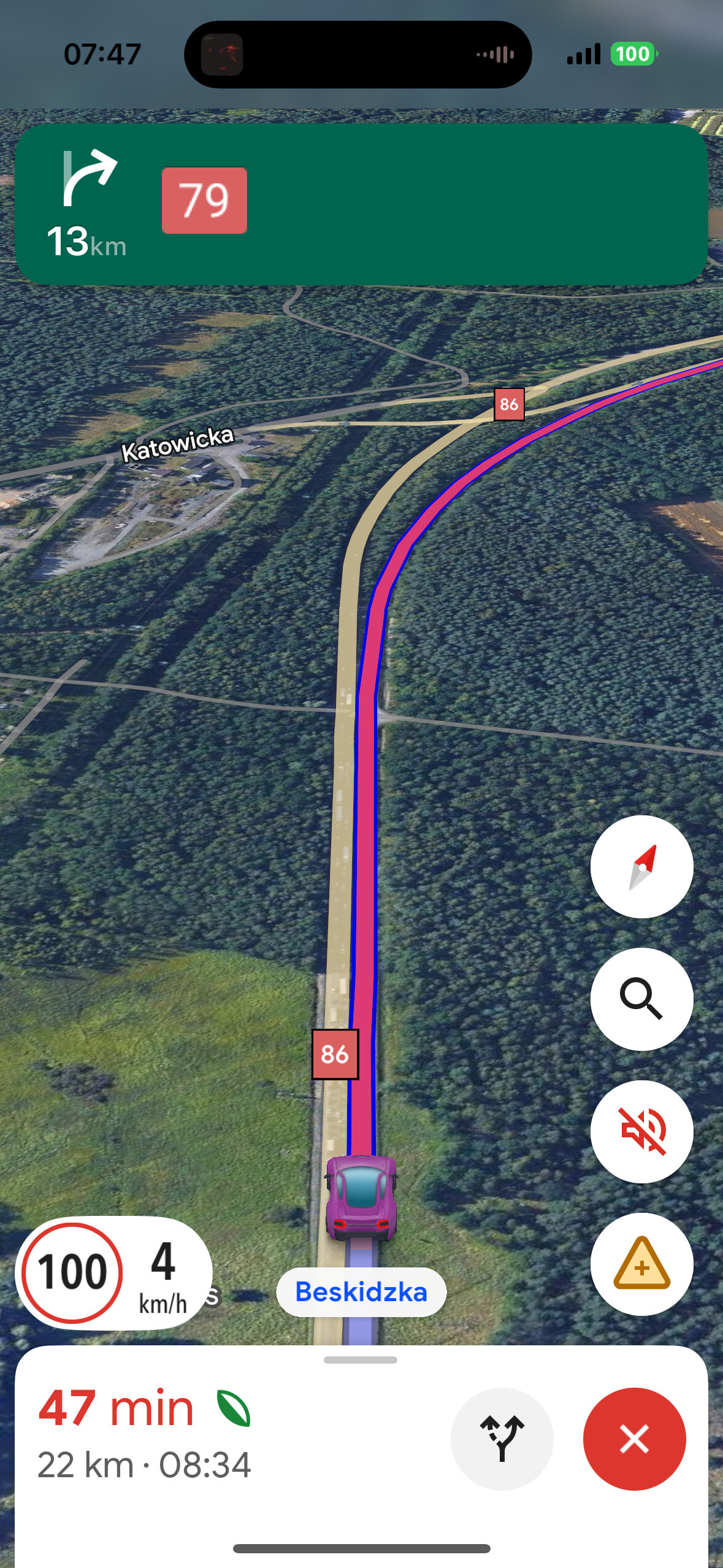Image resolution: width=723 pixels, height=1568 pixels.
Task: Open the turn directions banner for 79
Action: point(361,204)
